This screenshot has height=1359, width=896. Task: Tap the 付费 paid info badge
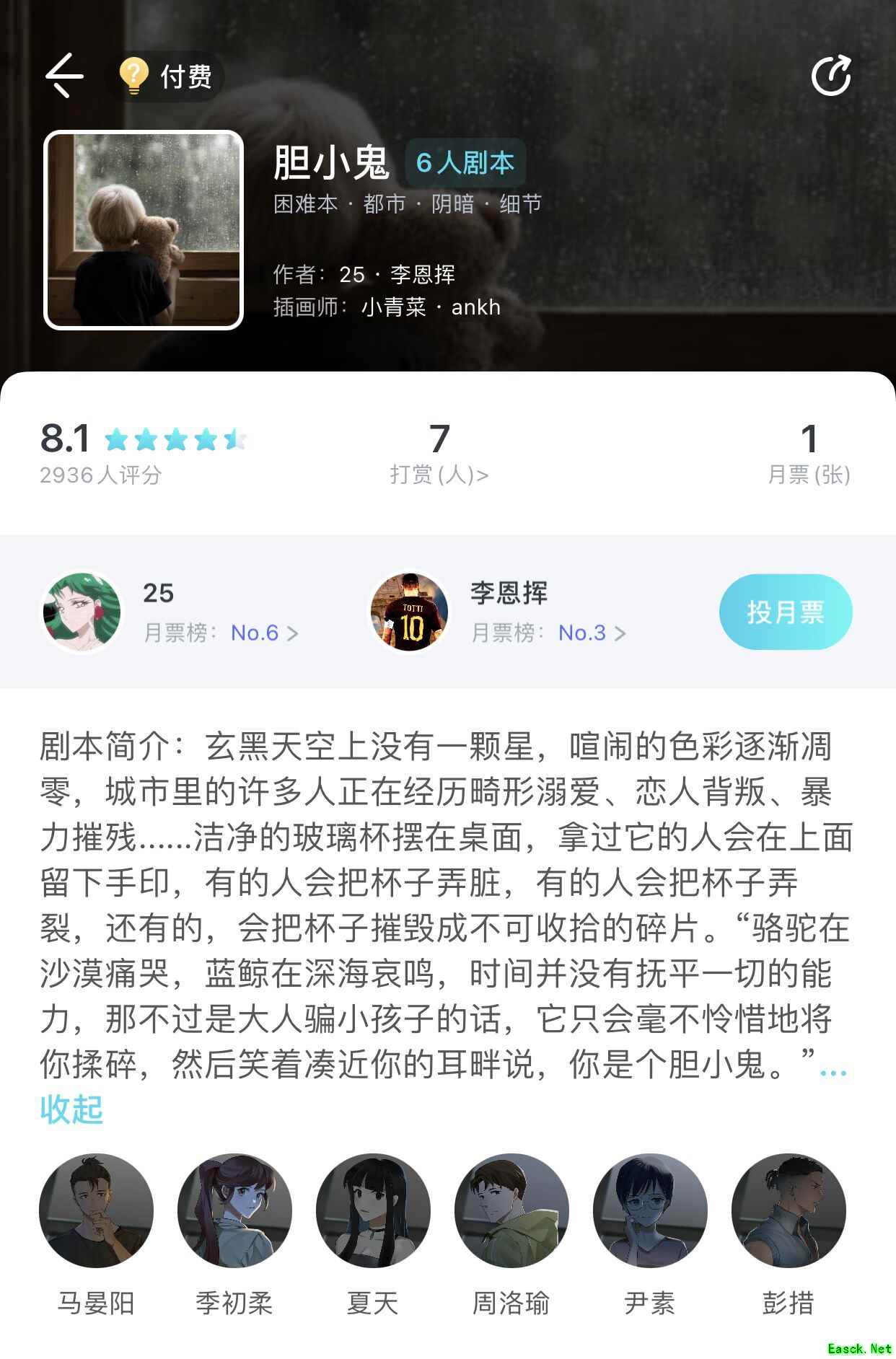(x=167, y=76)
